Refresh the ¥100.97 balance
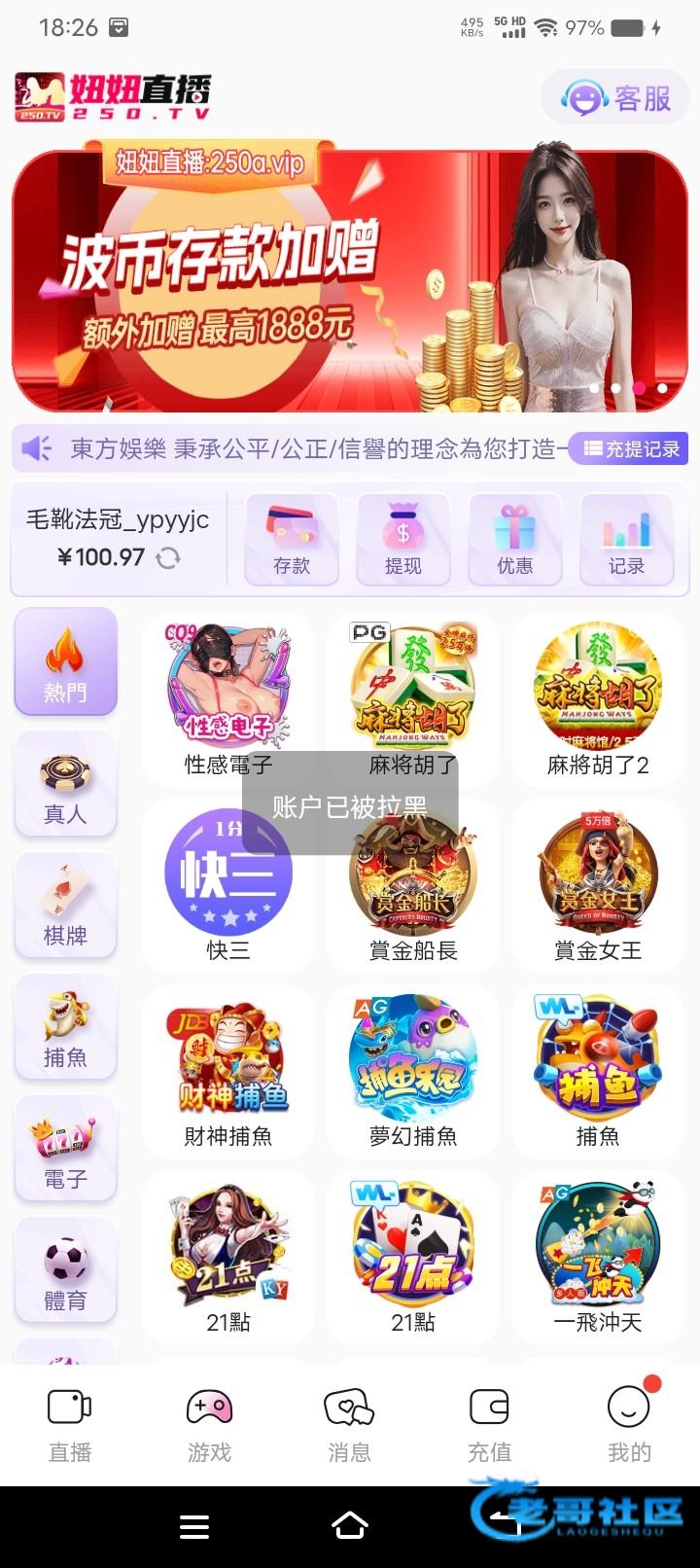 (168, 557)
